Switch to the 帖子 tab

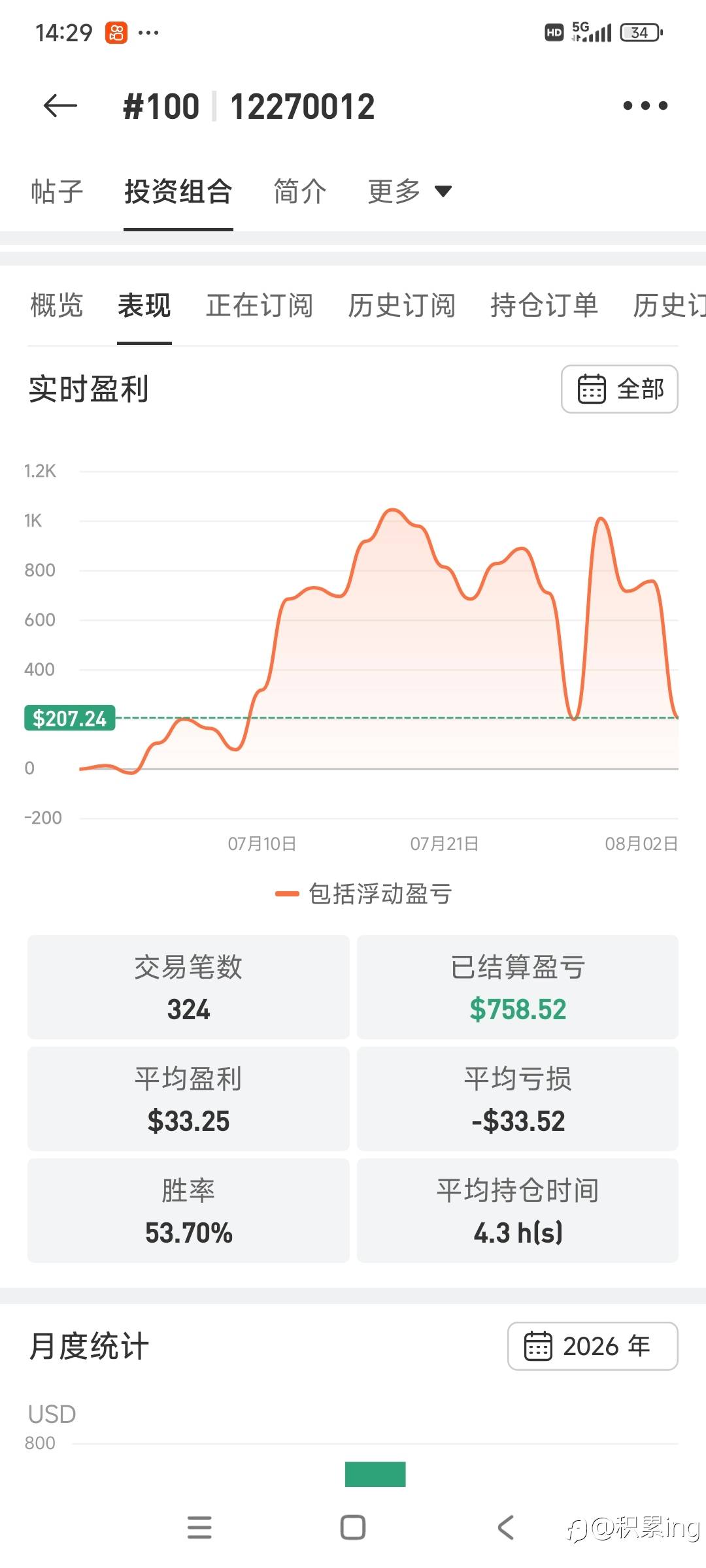57,192
